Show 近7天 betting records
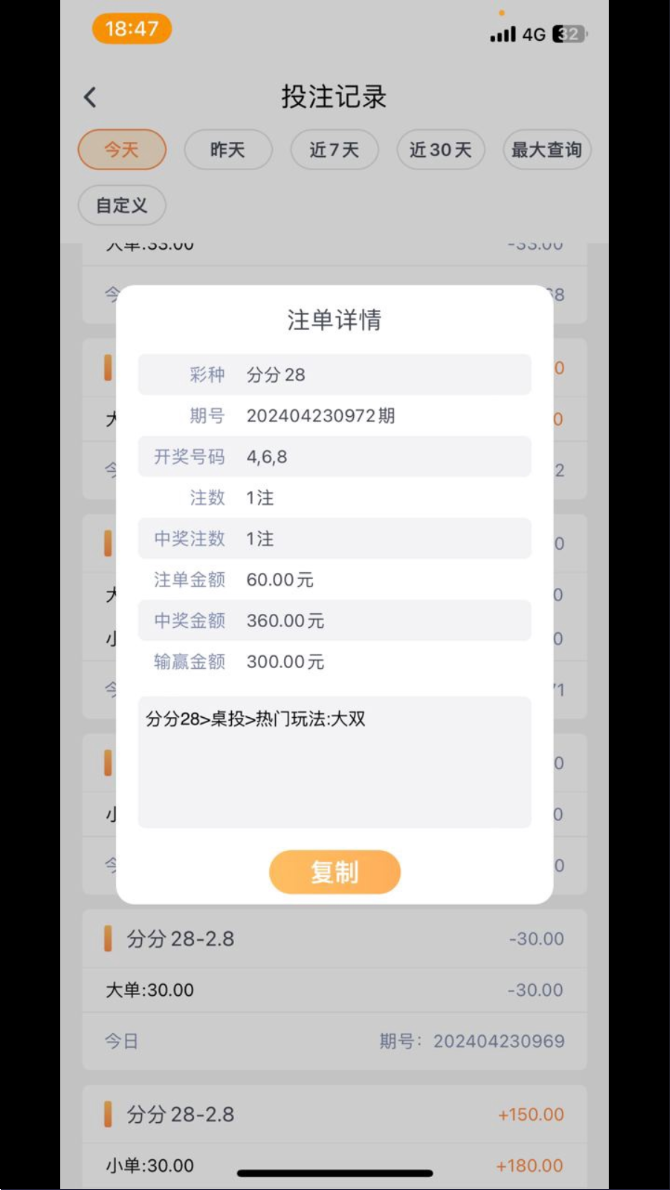The width and height of the screenshot is (670, 1190). click(334, 150)
